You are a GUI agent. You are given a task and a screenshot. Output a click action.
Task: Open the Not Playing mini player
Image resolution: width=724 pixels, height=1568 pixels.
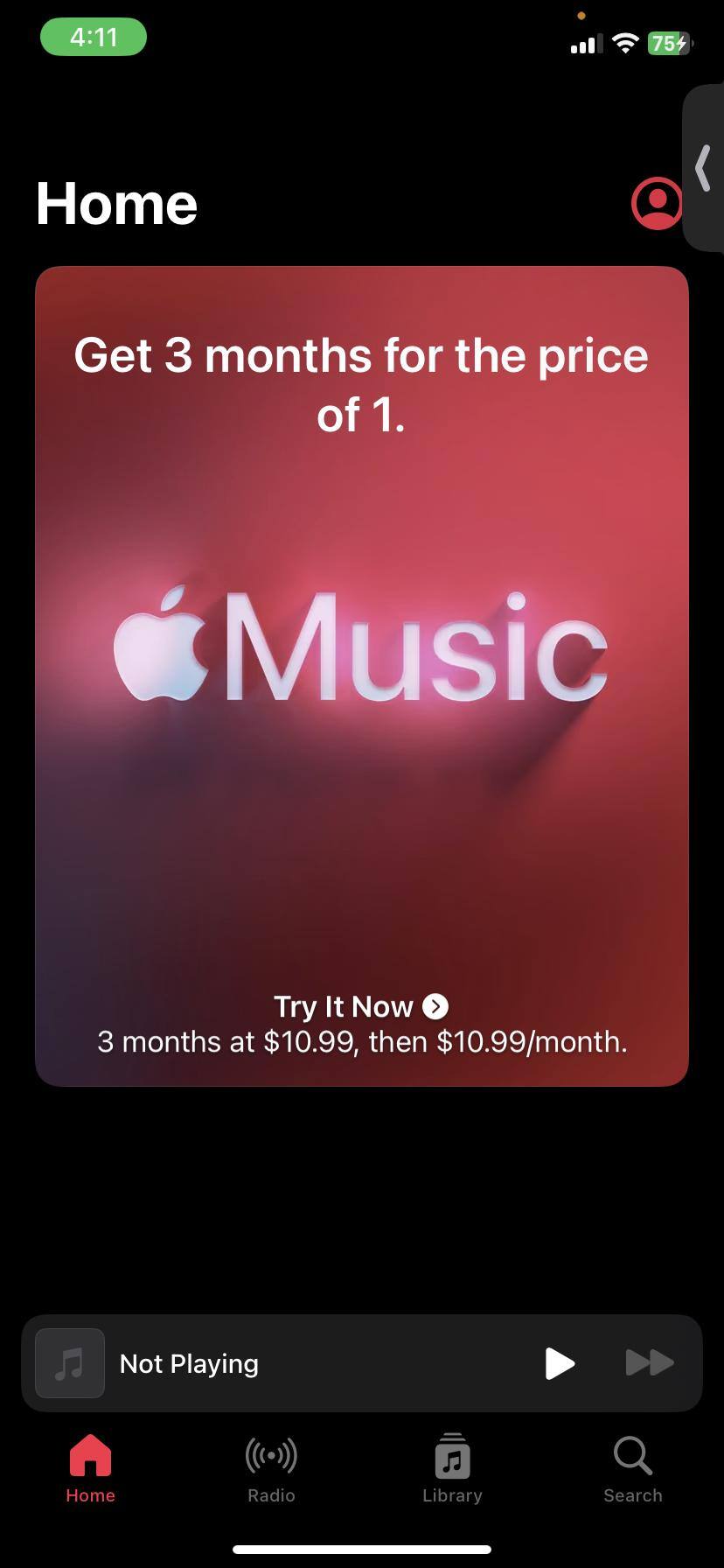pyautogui.click(x=262, y=1363)
